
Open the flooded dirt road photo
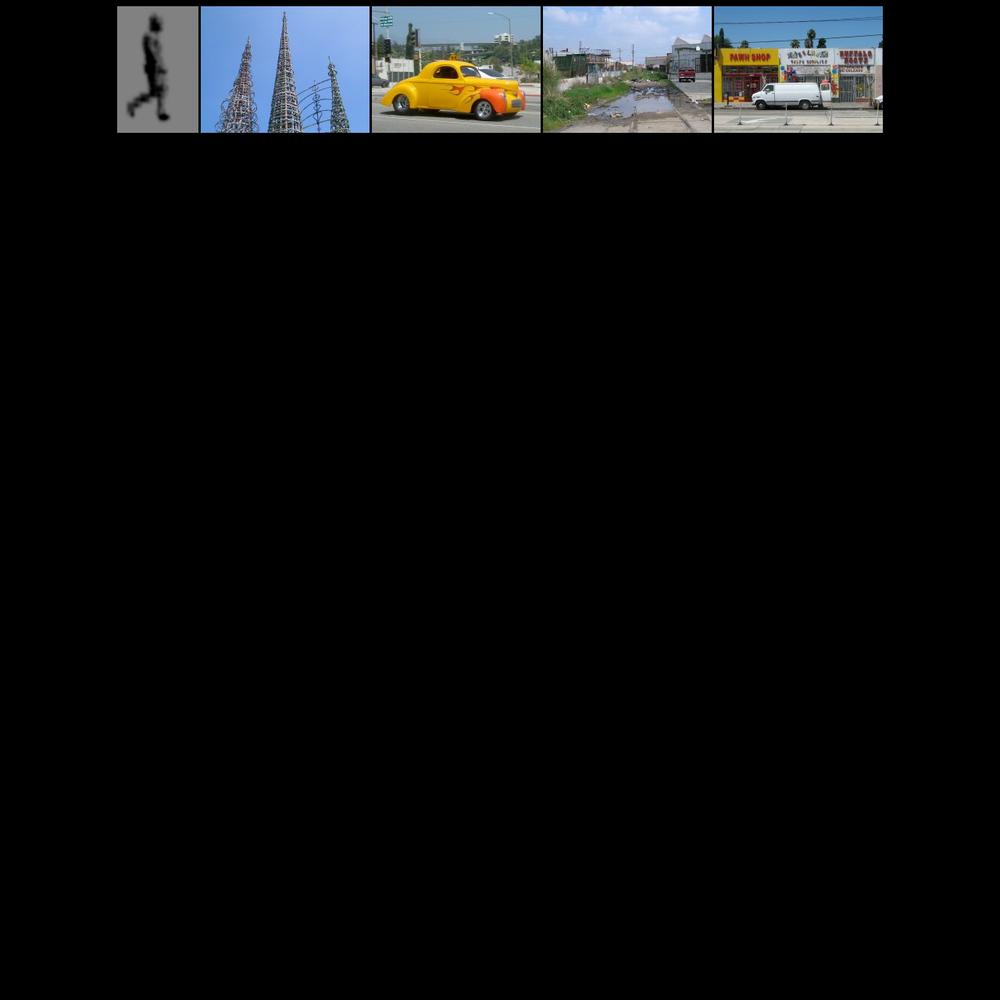(x=627, y=69)
